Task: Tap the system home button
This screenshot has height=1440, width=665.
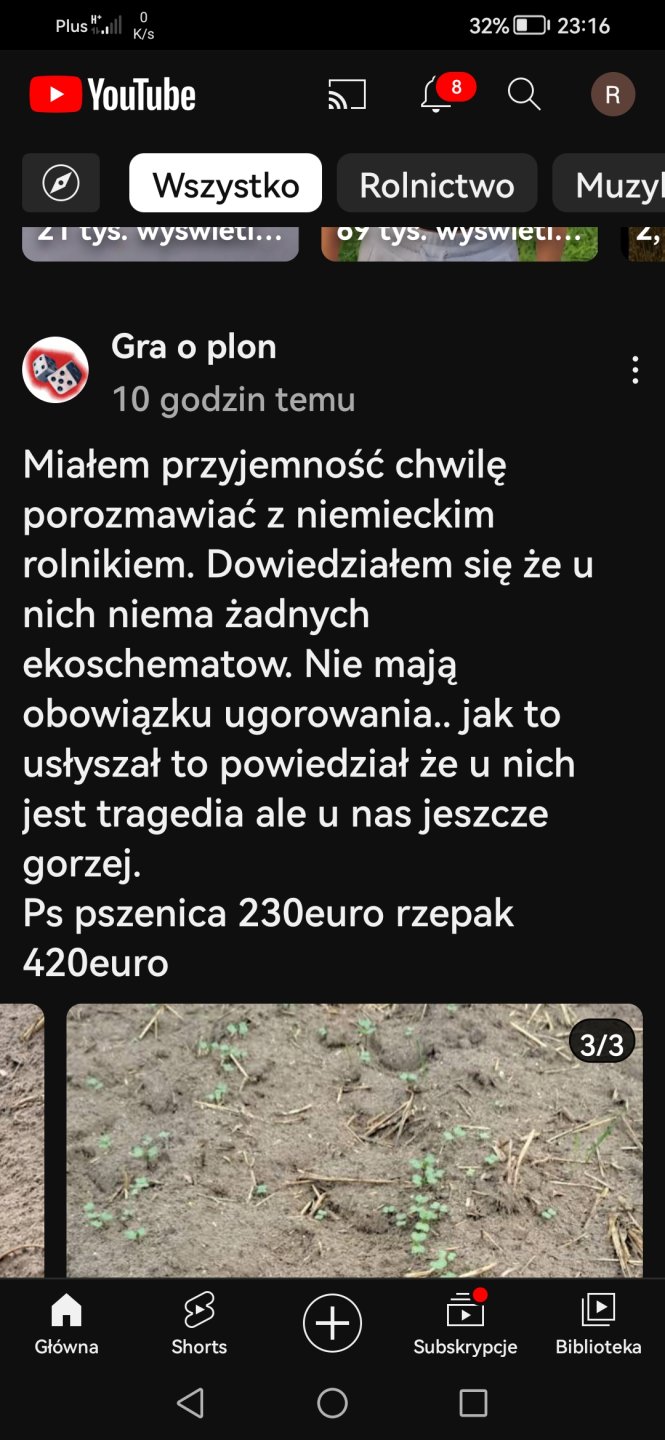Action: (332, 1403)
